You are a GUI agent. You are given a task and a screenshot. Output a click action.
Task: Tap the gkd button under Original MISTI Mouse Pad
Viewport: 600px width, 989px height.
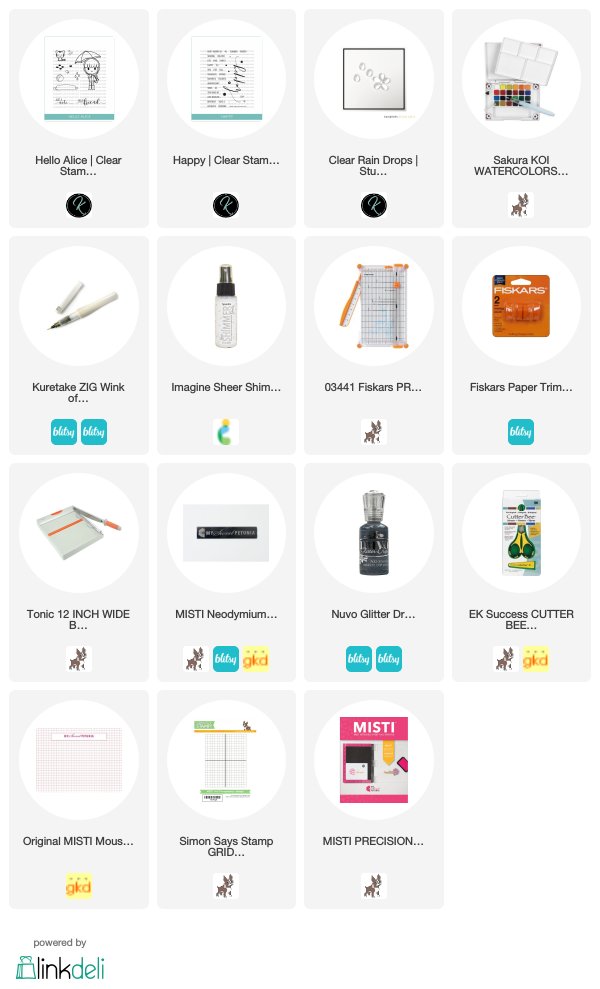79,886
